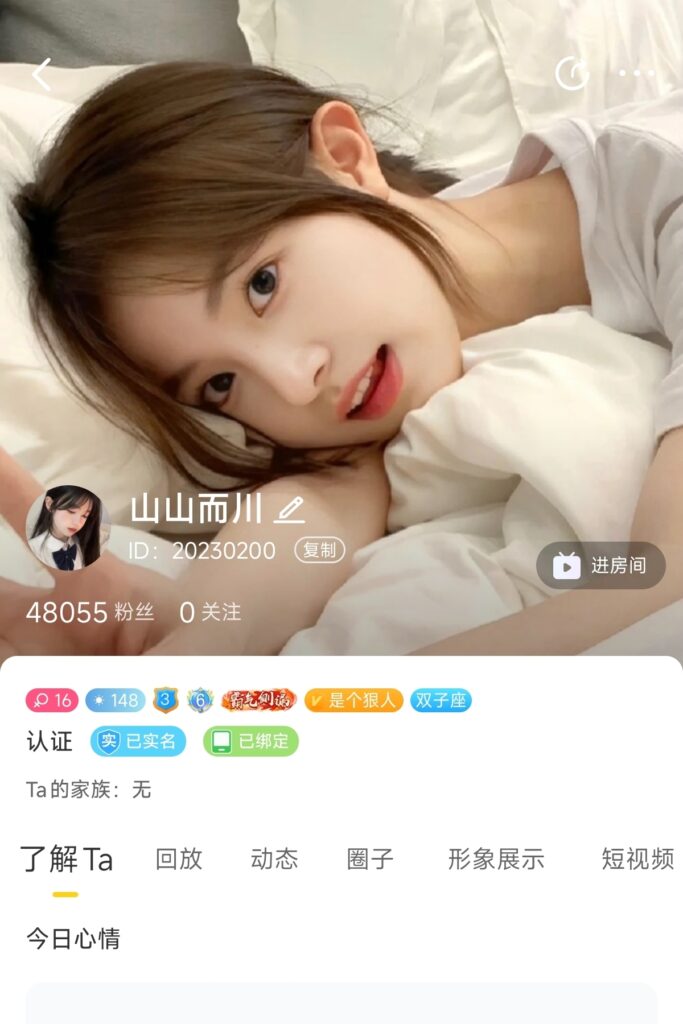This screenshot has width=683, height=1024.
Task: Open the 短视频 tab
Action: 637,859
